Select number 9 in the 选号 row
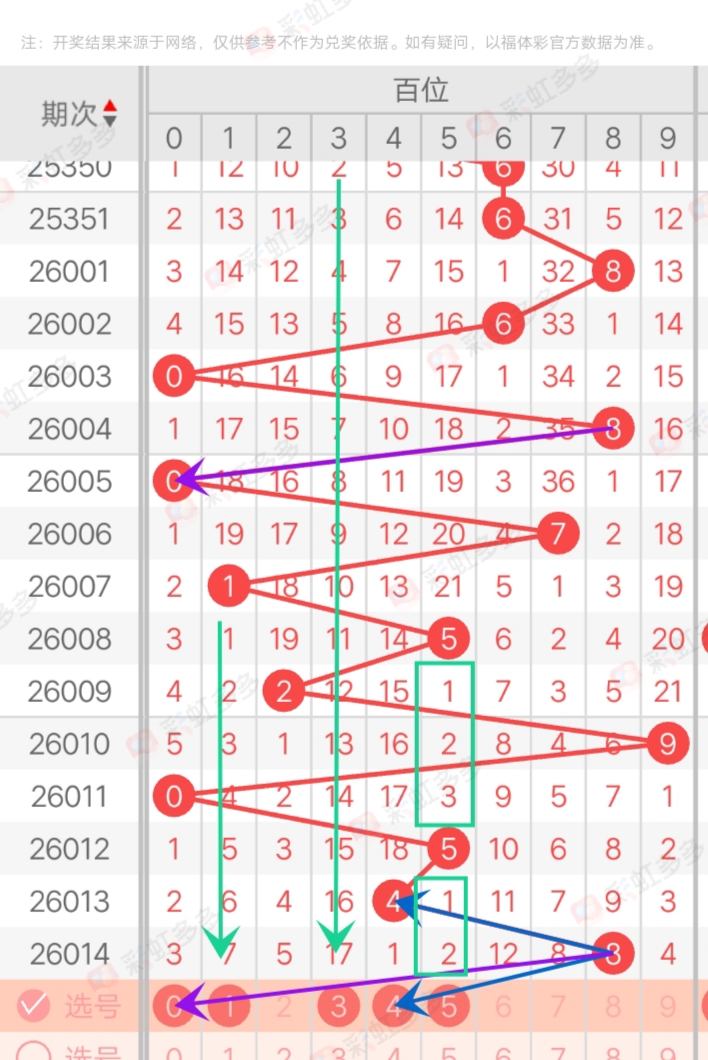Image resolution: width=708 pixels, height=1060 pixels. [x=668, y=1006]
